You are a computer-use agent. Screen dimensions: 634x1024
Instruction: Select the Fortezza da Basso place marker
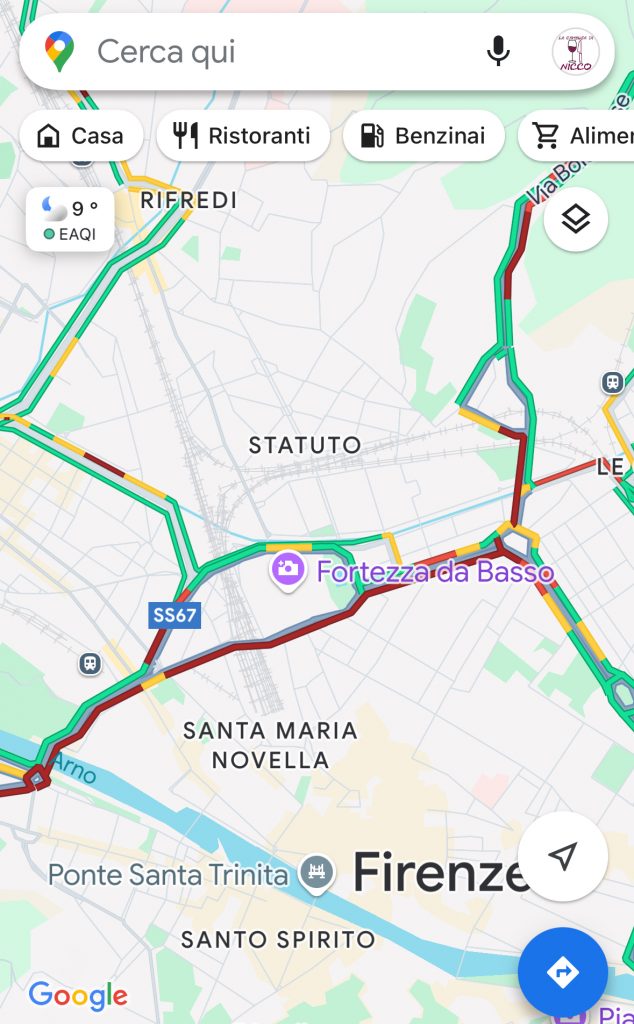point(288,570)
